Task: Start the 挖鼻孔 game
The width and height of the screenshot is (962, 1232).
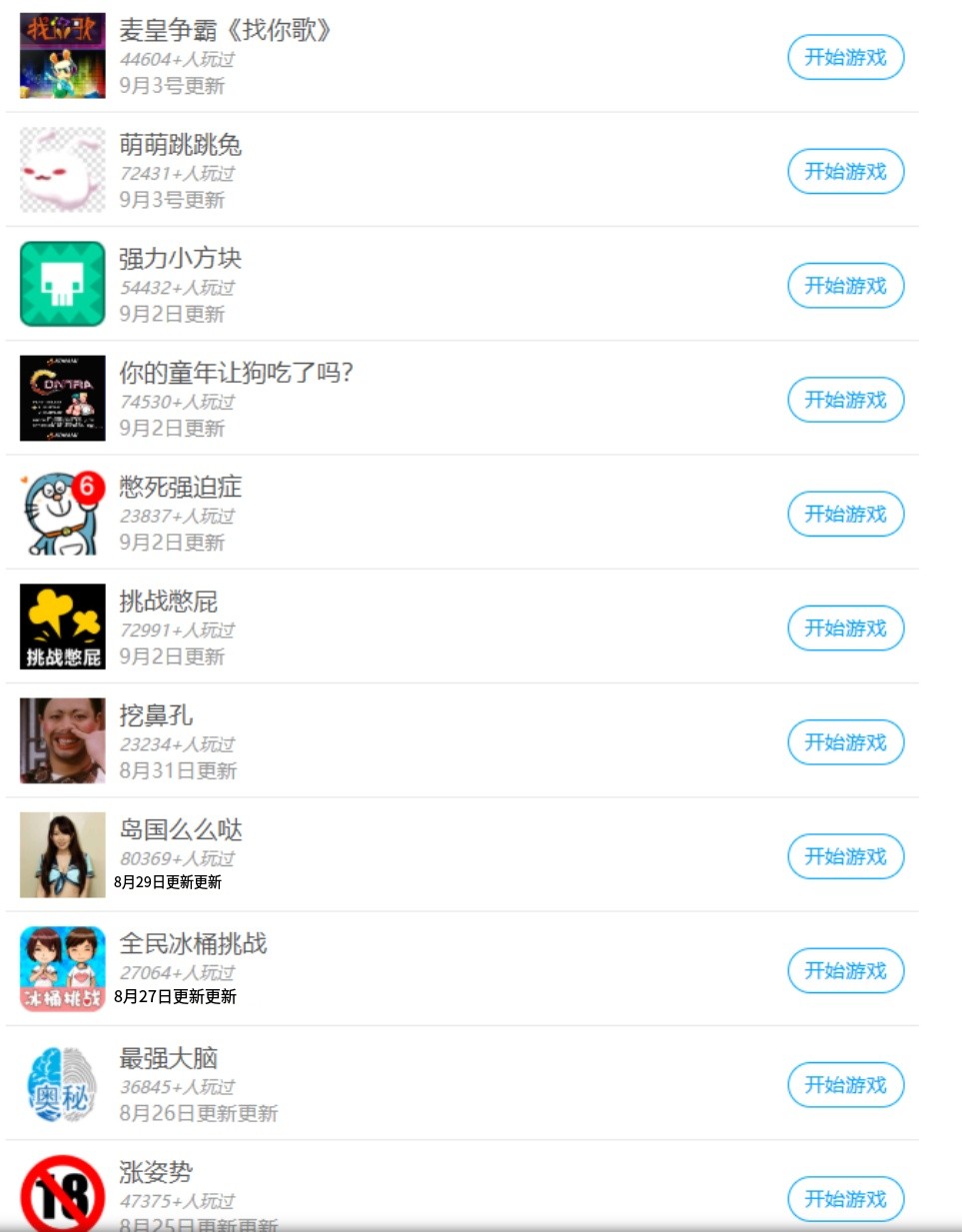Action: point(845,742)
